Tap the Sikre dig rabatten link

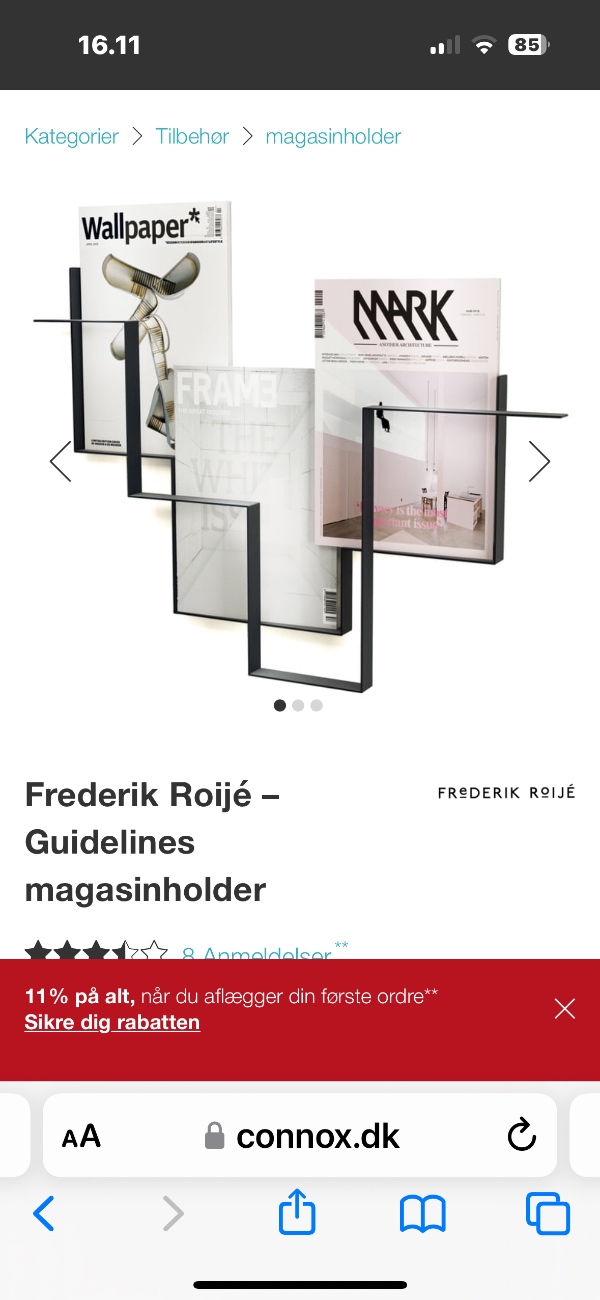click(112, 1022)
